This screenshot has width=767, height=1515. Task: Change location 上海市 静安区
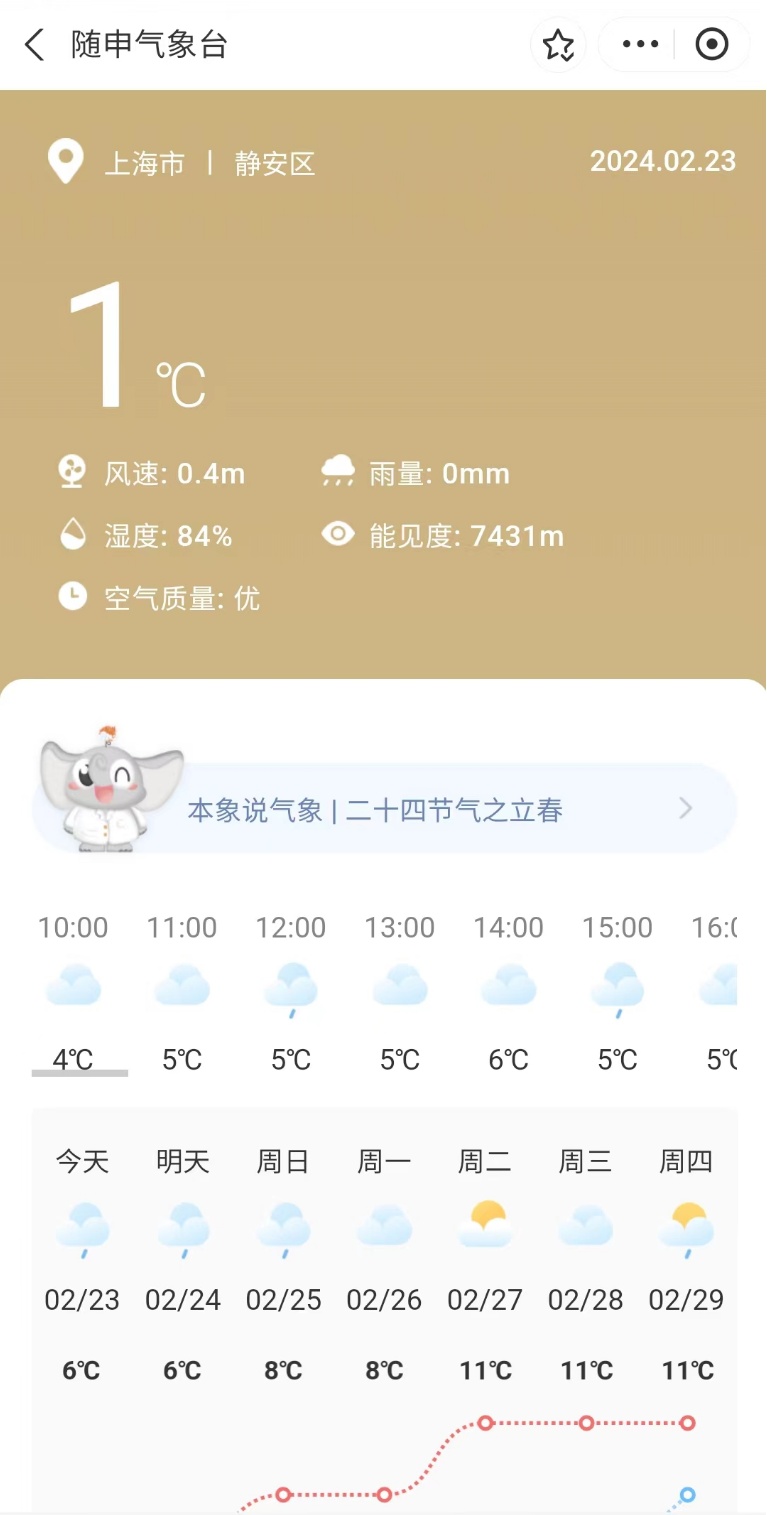click(209, 163)
